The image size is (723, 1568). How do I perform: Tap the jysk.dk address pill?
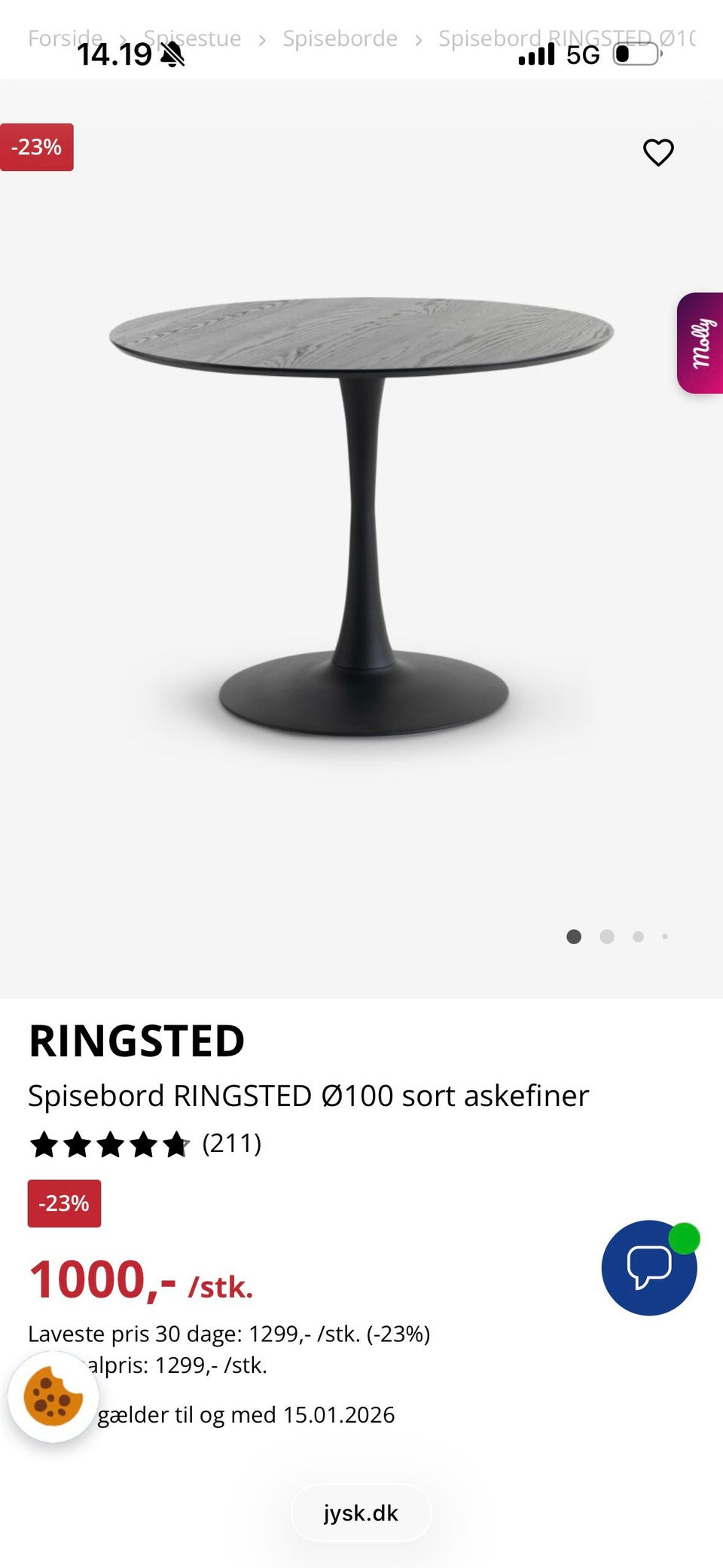pyautogui.click(x=361, y=1512)
